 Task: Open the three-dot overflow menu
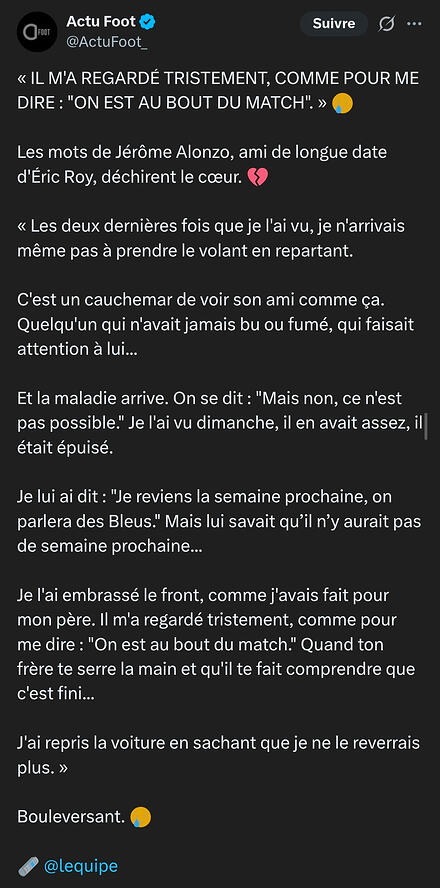pyautogui.click(x=415, y=24)
